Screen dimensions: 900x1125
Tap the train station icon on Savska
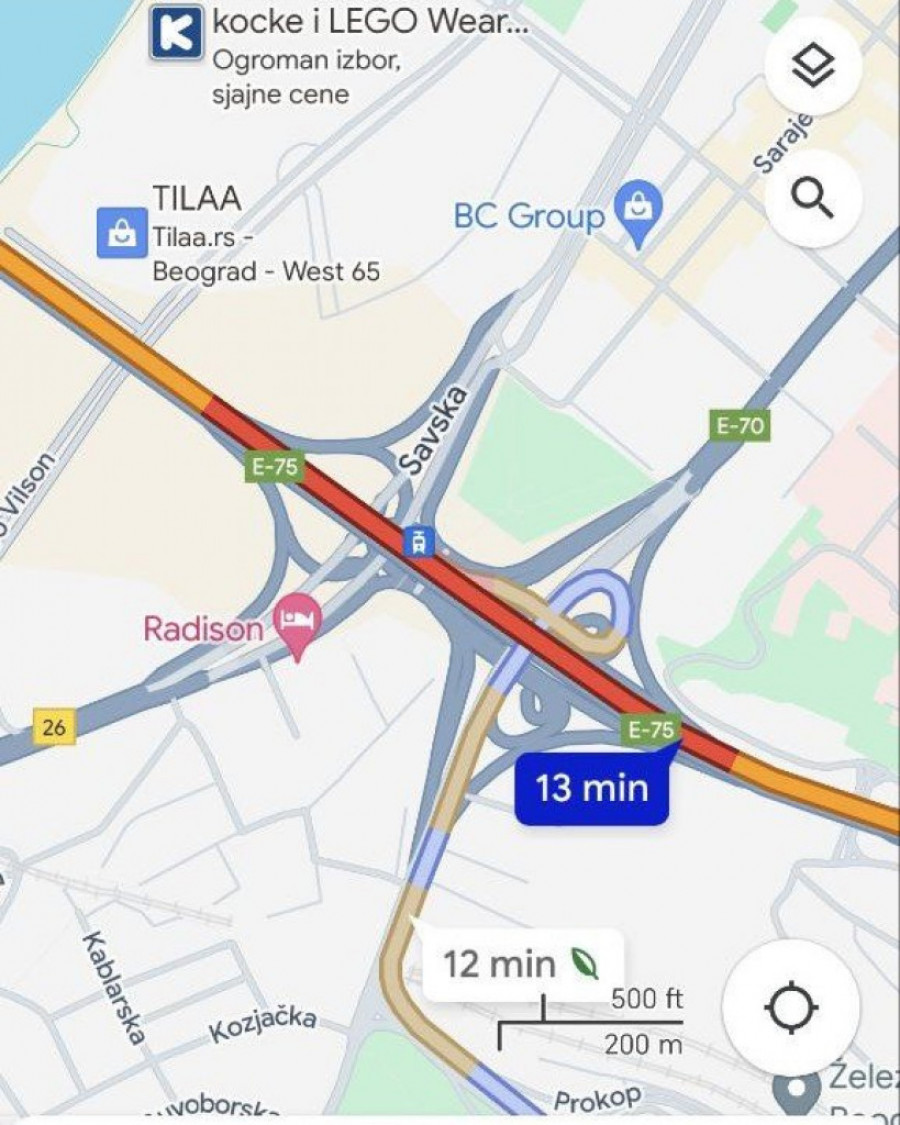pos(418,541)
